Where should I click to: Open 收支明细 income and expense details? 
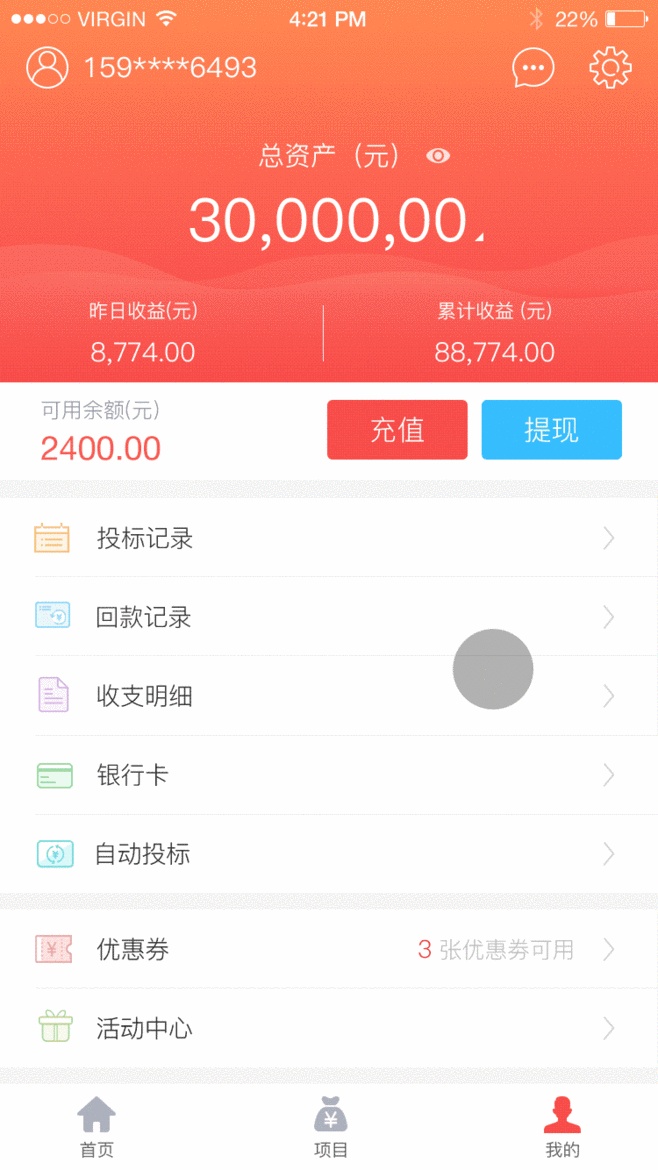[328, 696]
